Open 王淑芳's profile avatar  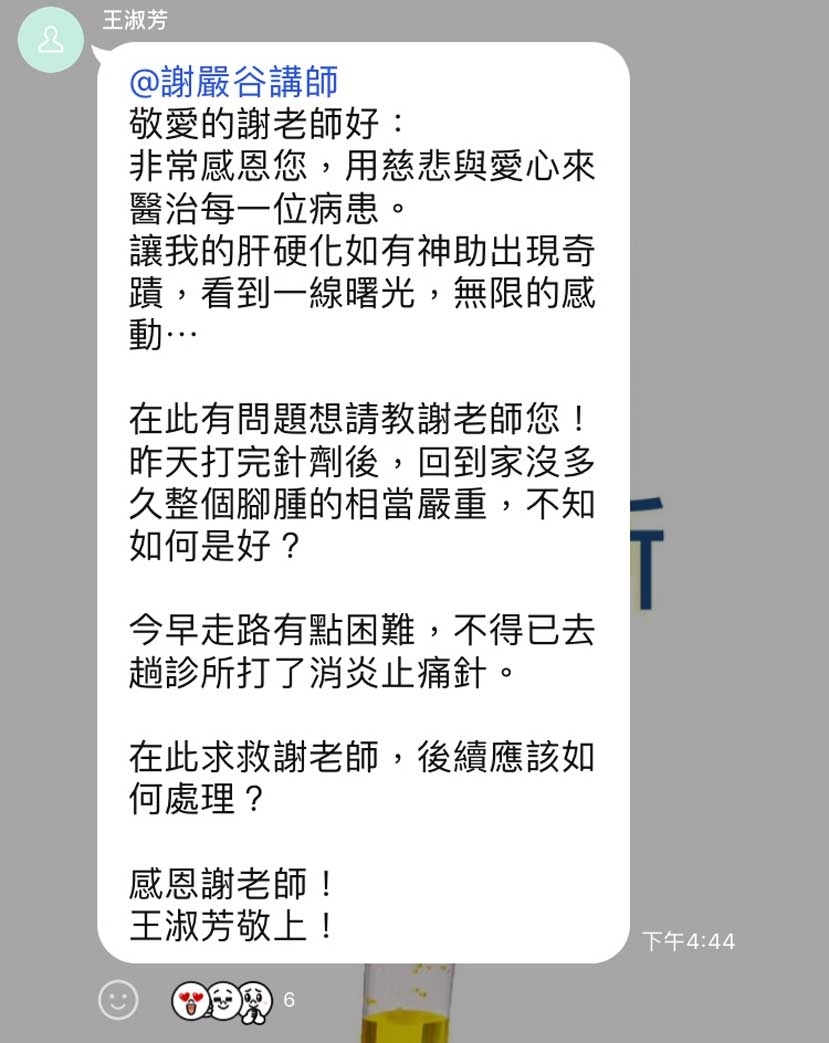tap(51, 40)
